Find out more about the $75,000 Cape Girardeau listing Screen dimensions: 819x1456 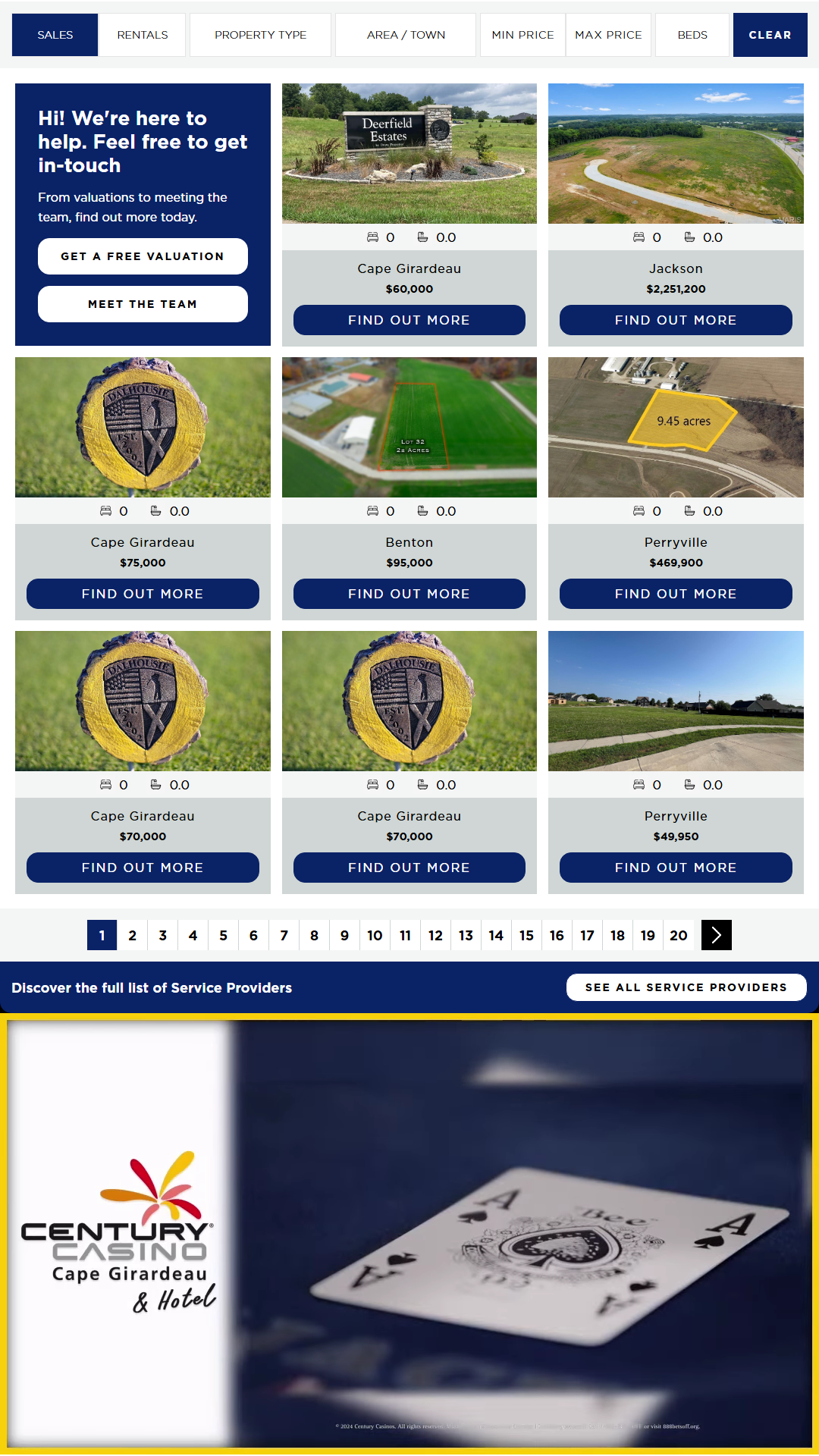(x=143, y=594)
